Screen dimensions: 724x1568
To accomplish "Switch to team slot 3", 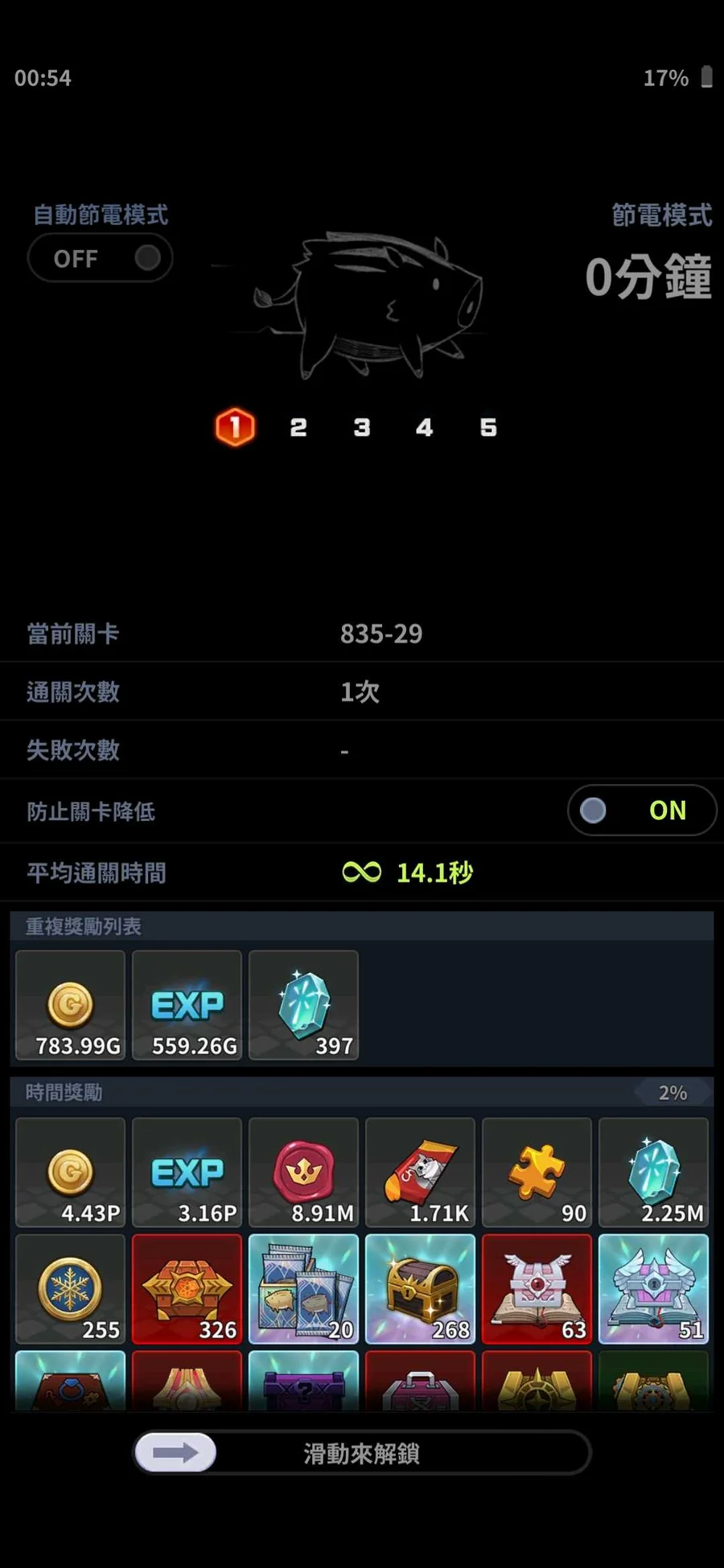I will point(362,428).
